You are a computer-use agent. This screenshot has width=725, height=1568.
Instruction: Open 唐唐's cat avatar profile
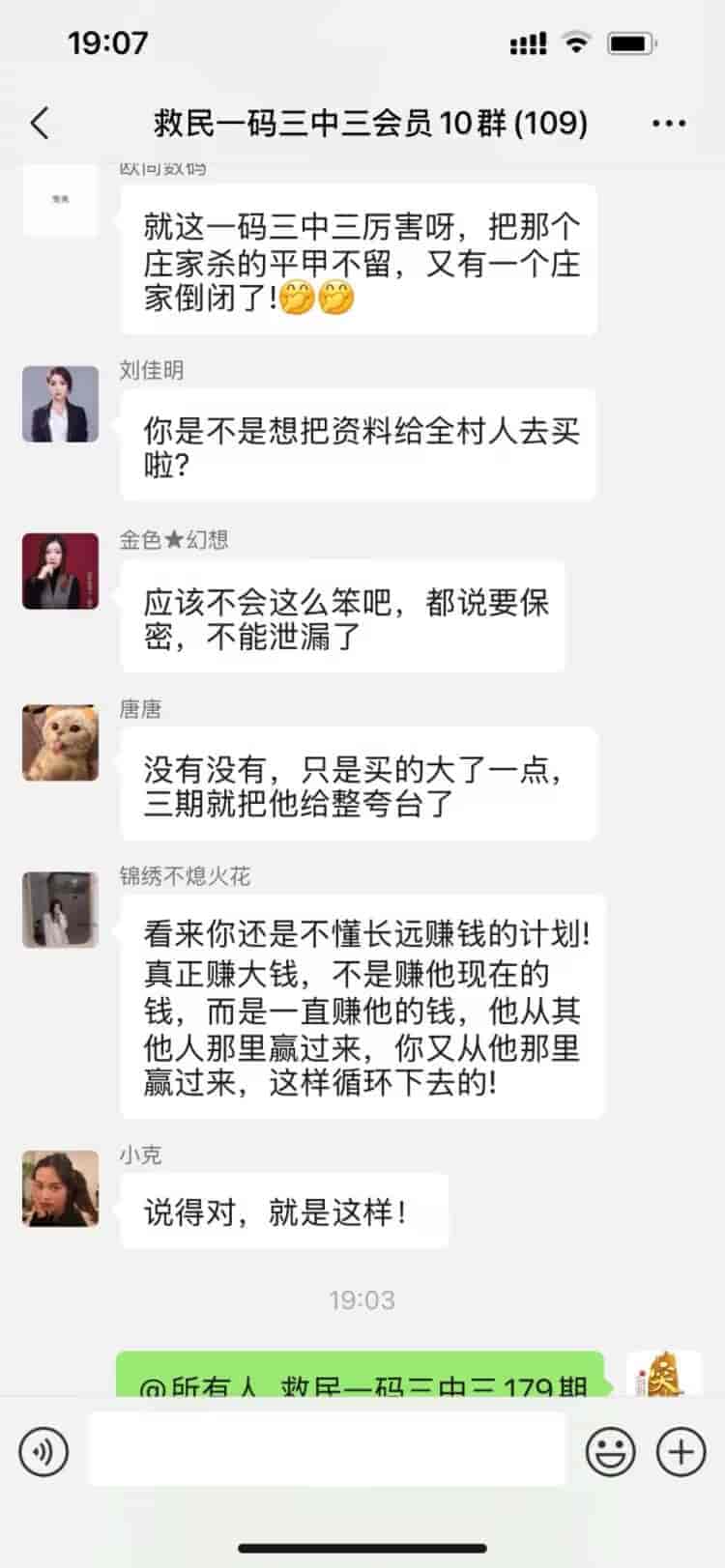coord(60,742)
